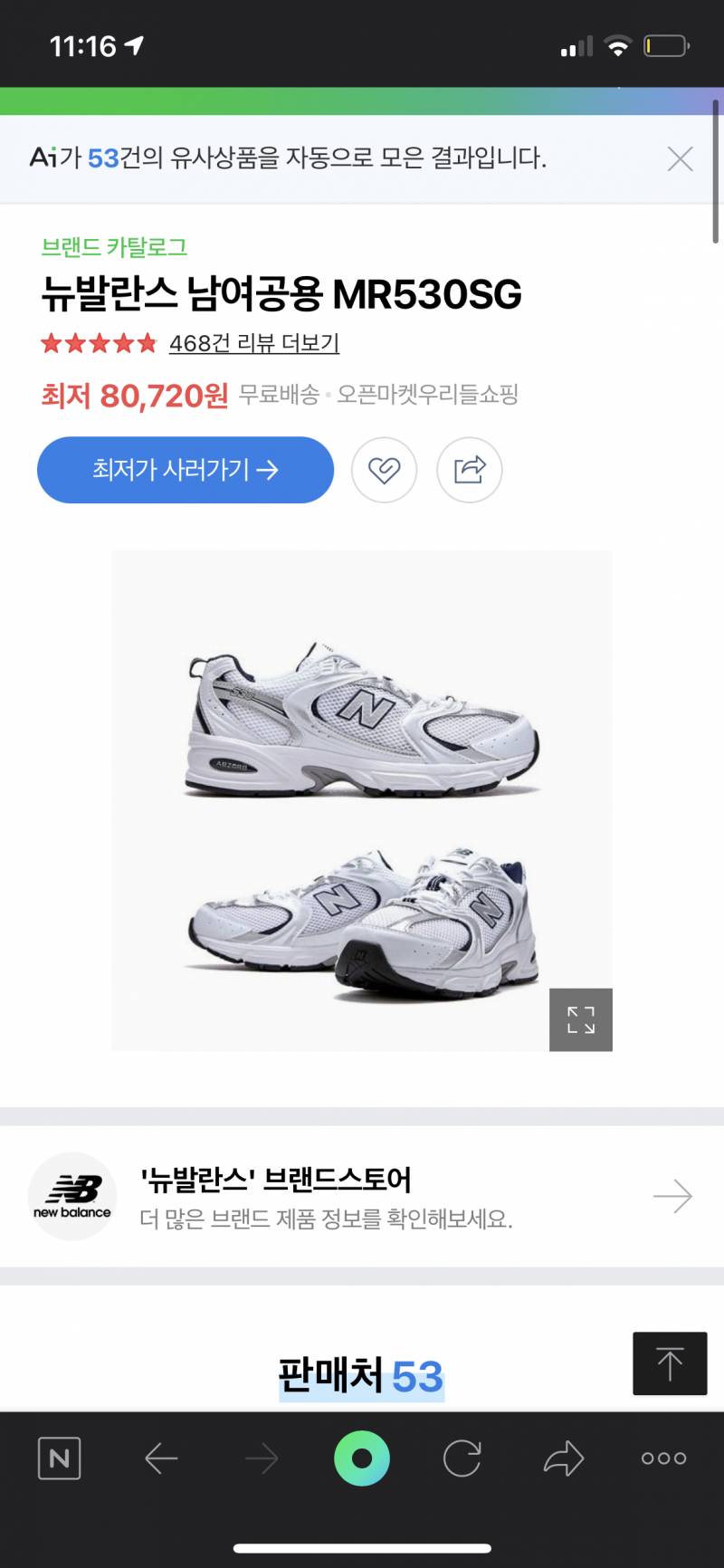Viewport: 724px width, 1568px height.
Task: Tap the 최저가 사러가기 button
Action: pos(186,470)
